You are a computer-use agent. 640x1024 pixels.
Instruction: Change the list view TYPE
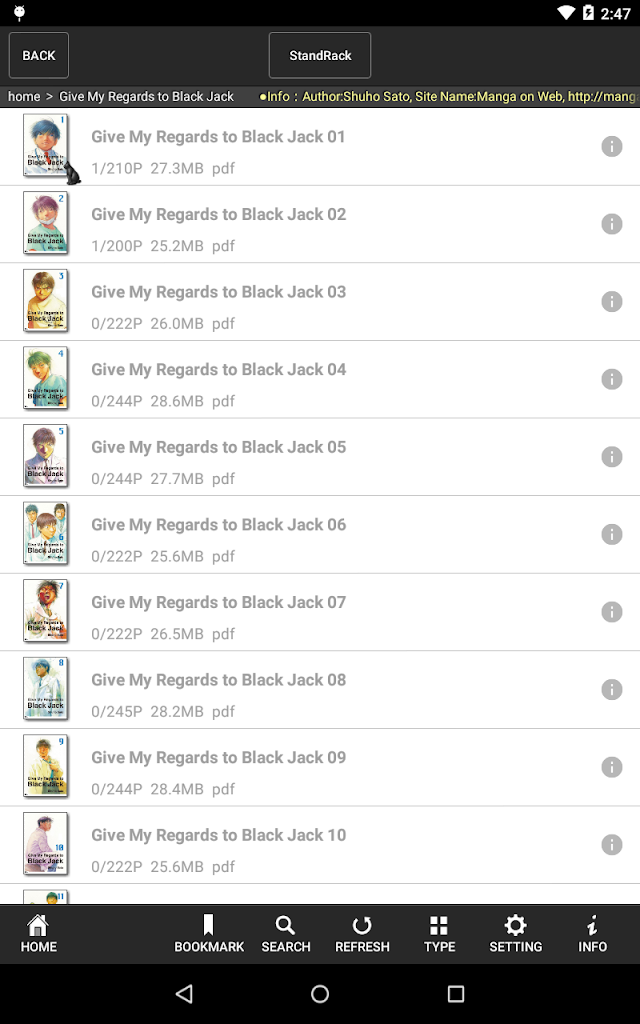point(439,934)
